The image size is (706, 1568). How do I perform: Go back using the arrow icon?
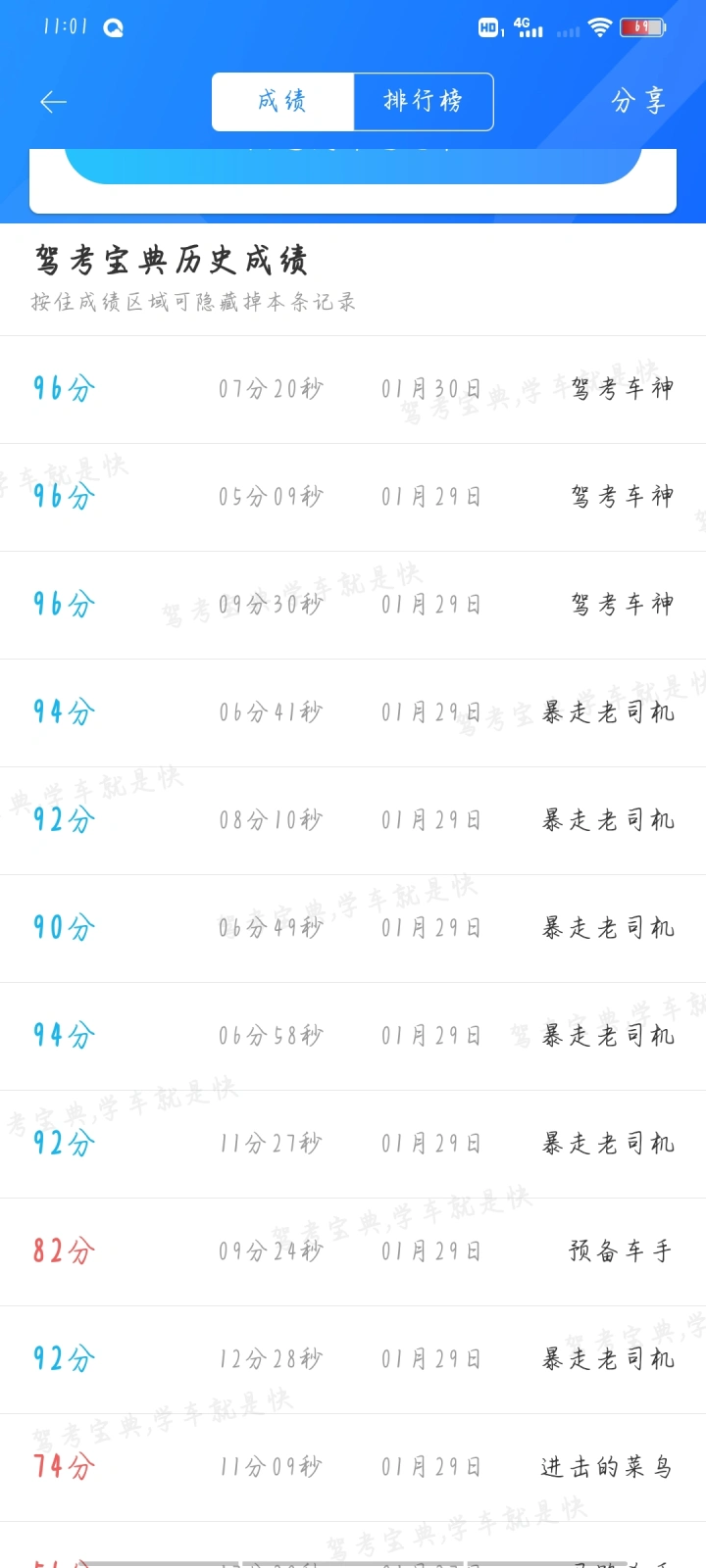(x=53, y=102)
